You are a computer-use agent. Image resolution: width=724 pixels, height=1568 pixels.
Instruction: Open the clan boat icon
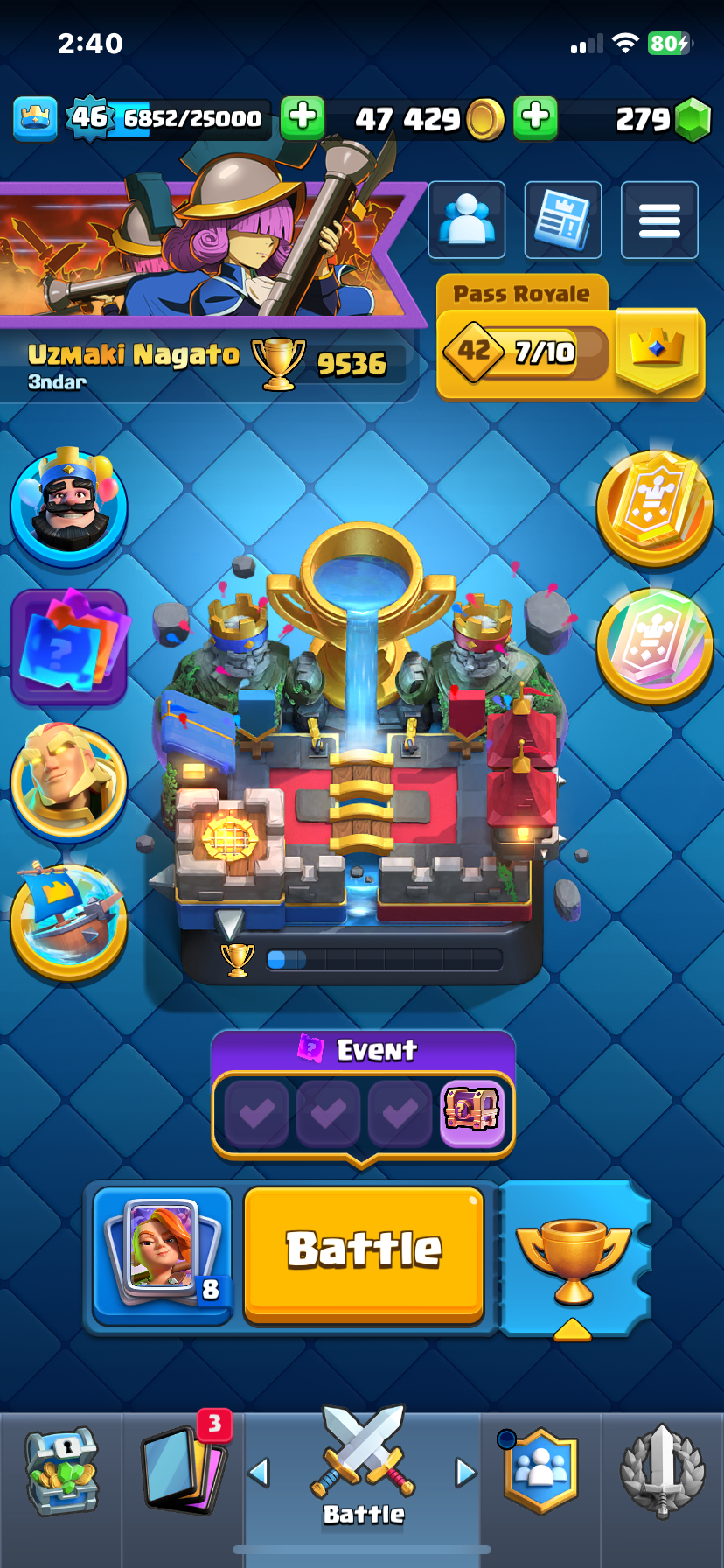(69, 919)
